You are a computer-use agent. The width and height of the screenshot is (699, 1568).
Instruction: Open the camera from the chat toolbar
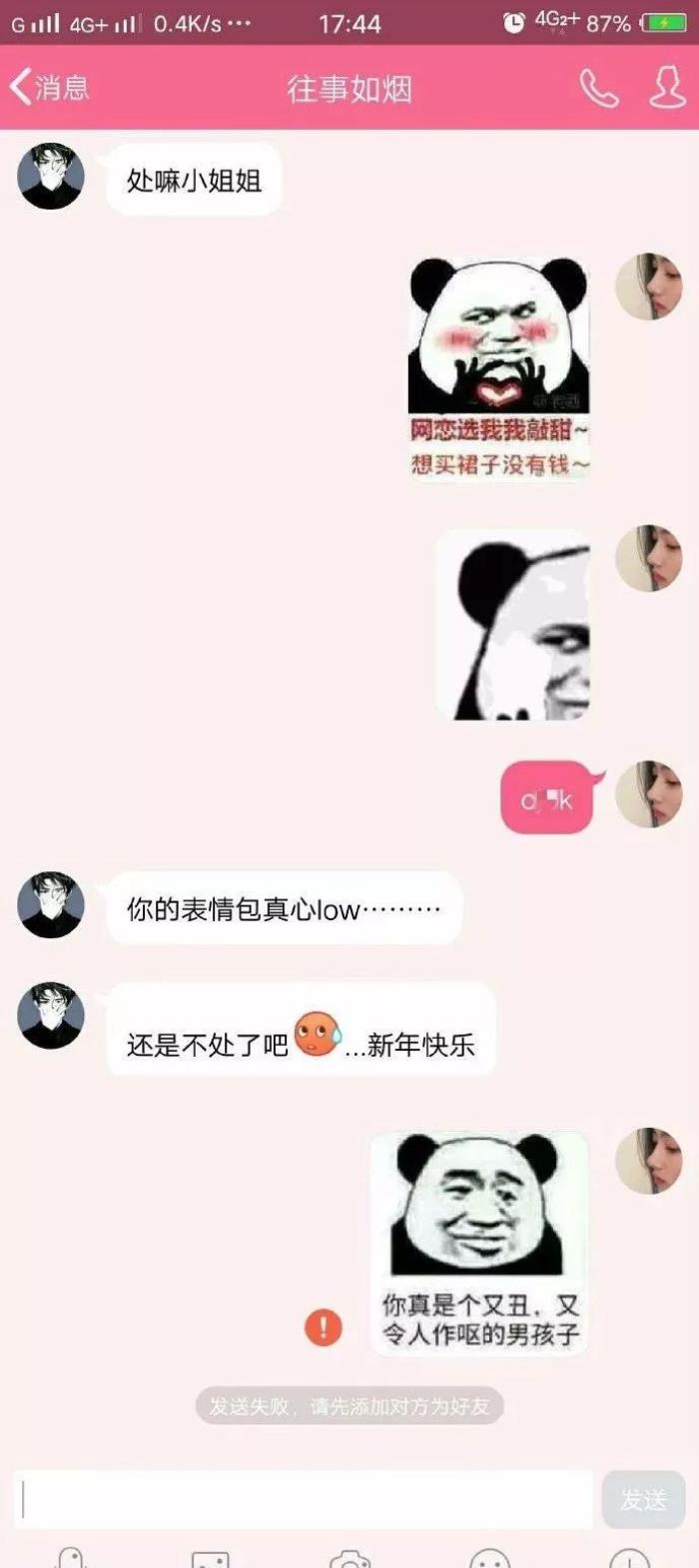(x=349, y=1559)
